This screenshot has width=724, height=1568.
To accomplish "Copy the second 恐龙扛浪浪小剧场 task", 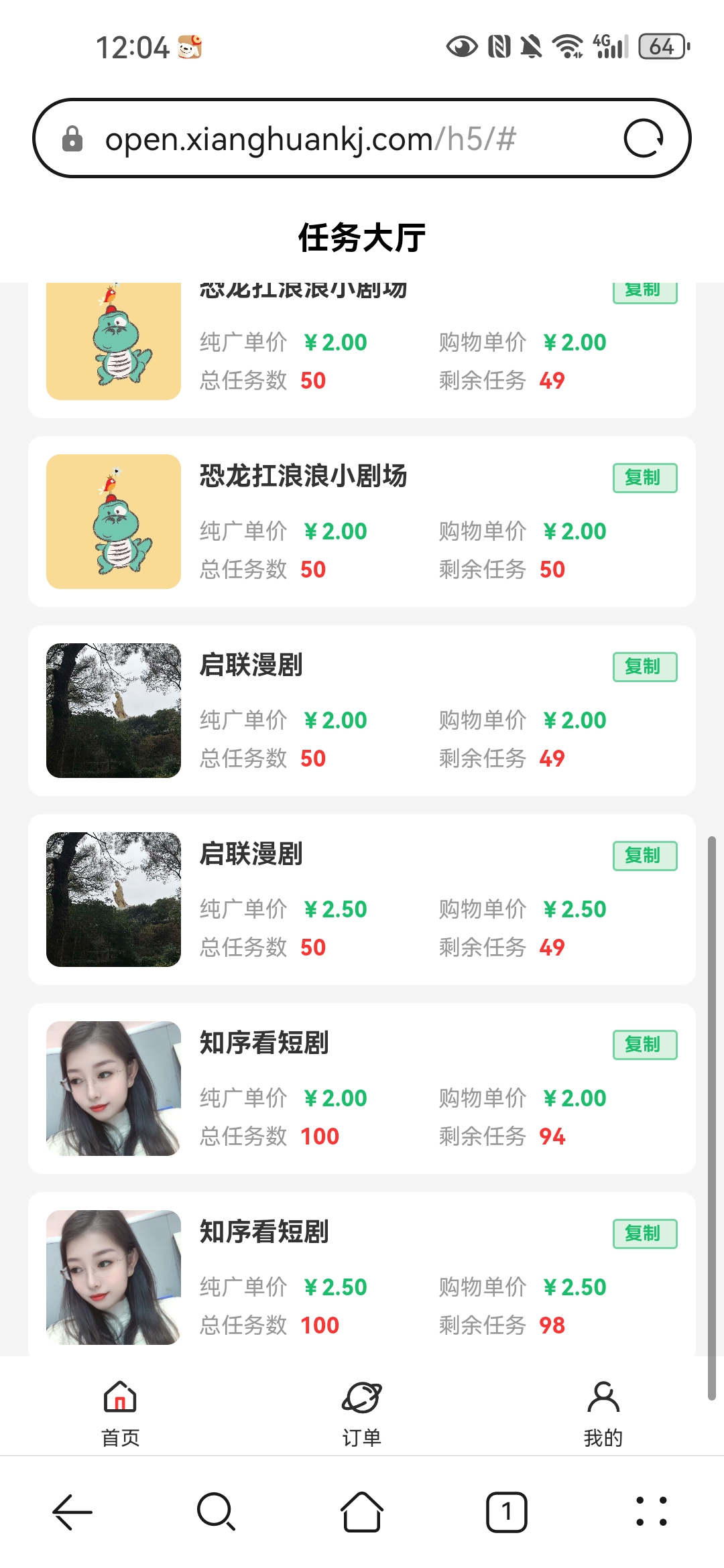I will coord(644,477).
